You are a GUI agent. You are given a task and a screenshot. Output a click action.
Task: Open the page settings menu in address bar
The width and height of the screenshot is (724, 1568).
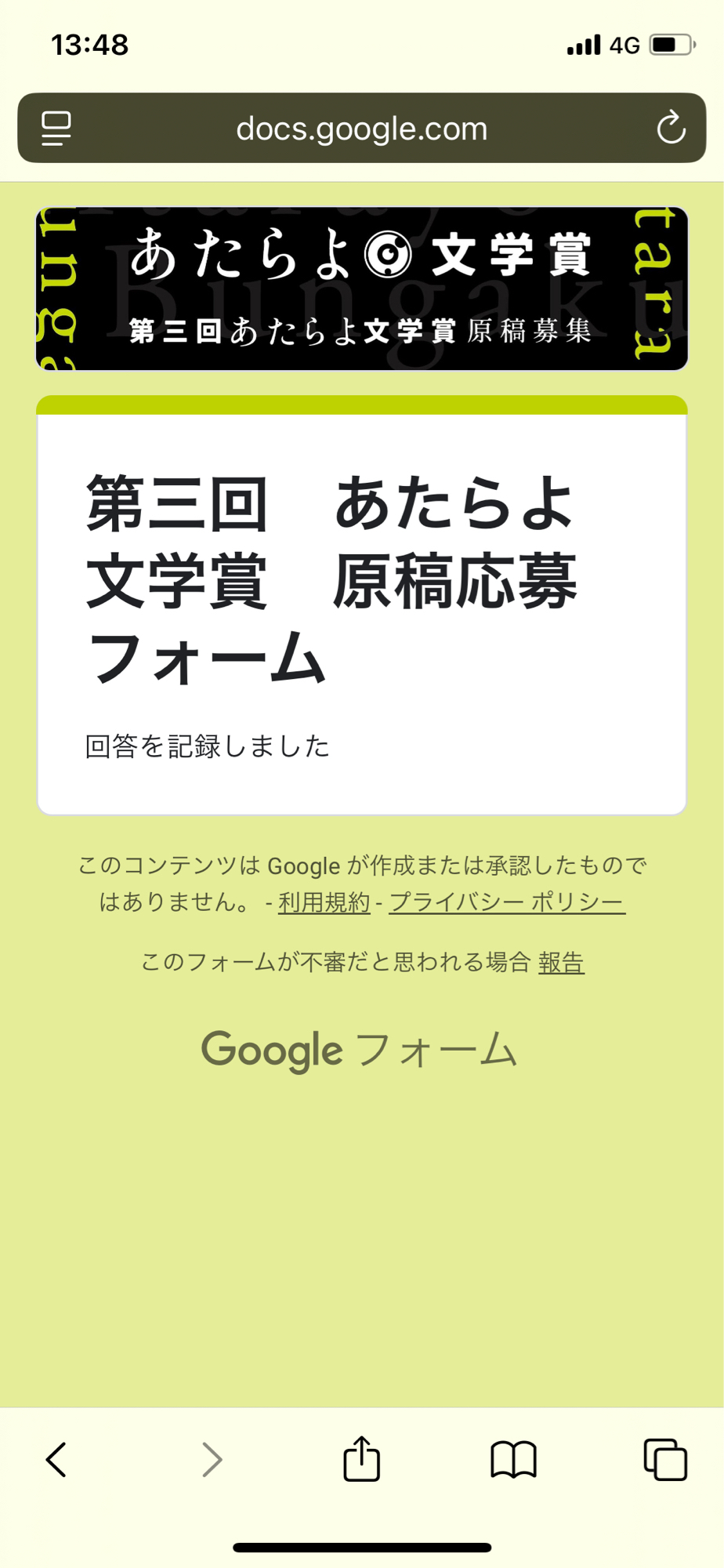click(x=56, y=128)
